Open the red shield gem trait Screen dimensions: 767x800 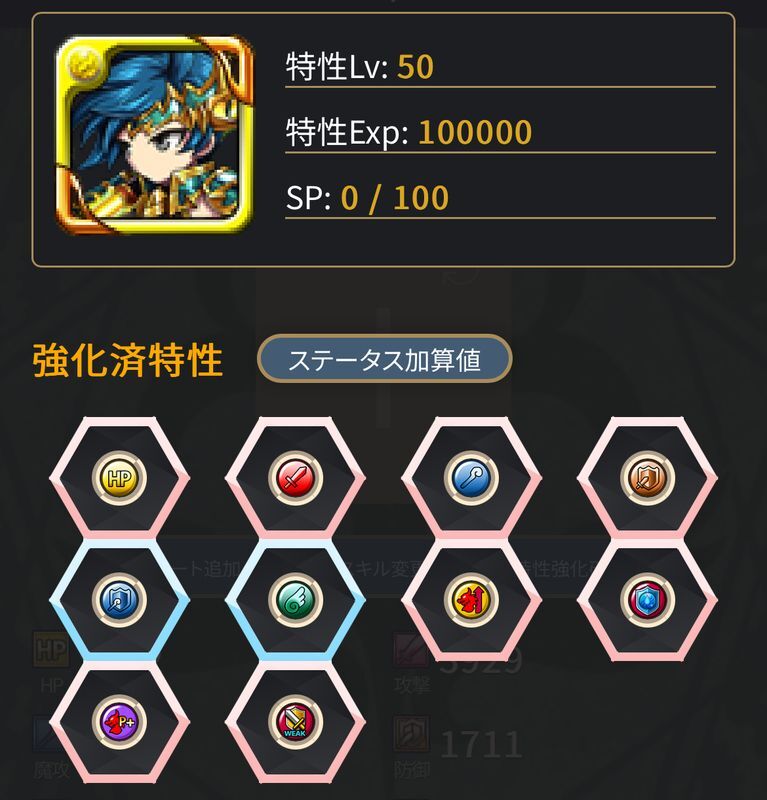[x=647, y=598]
